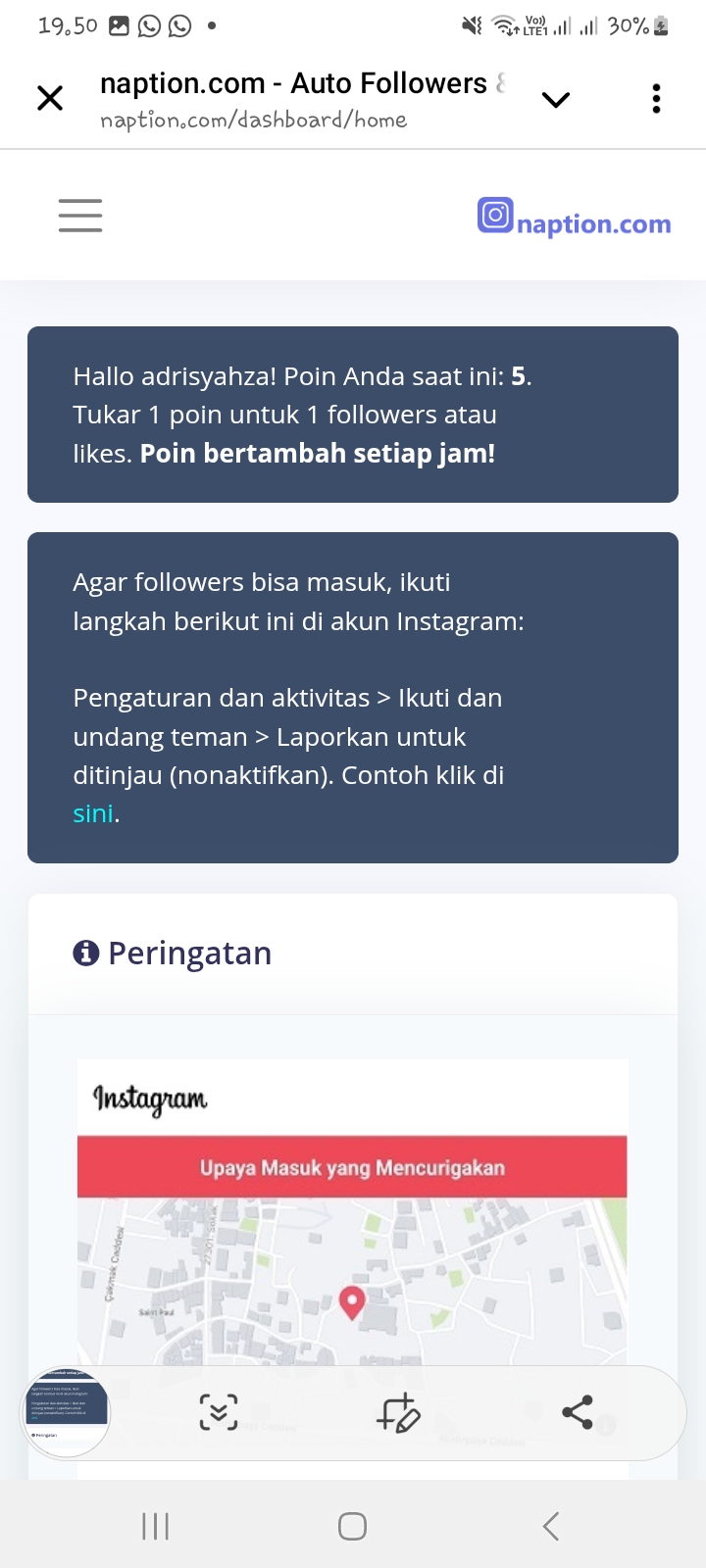Share the captured screenshot
Screen dimensions: 706x1568
577,1412
